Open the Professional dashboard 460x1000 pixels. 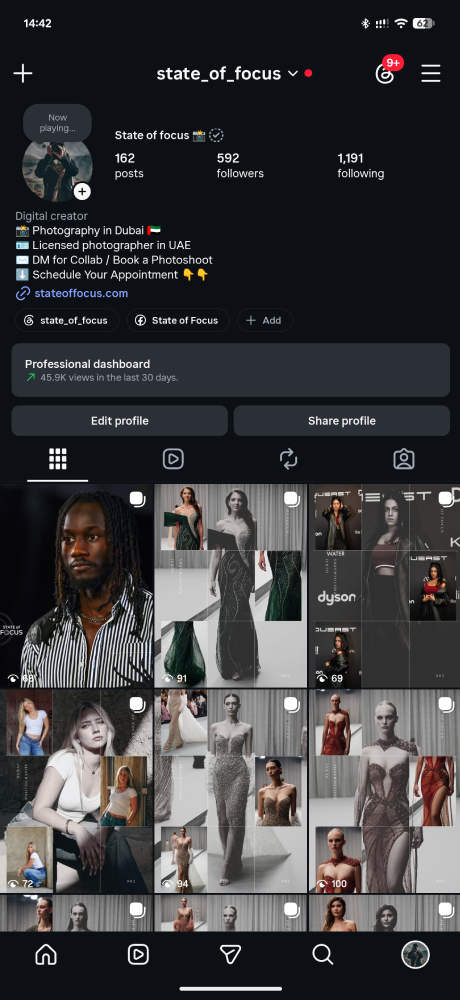point(230,371)
